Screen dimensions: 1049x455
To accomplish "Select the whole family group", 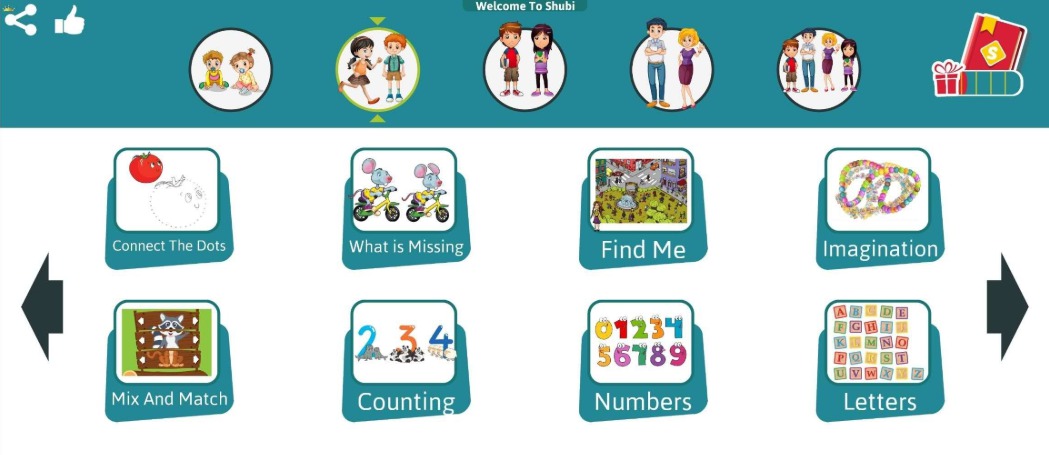I will 819,69.
